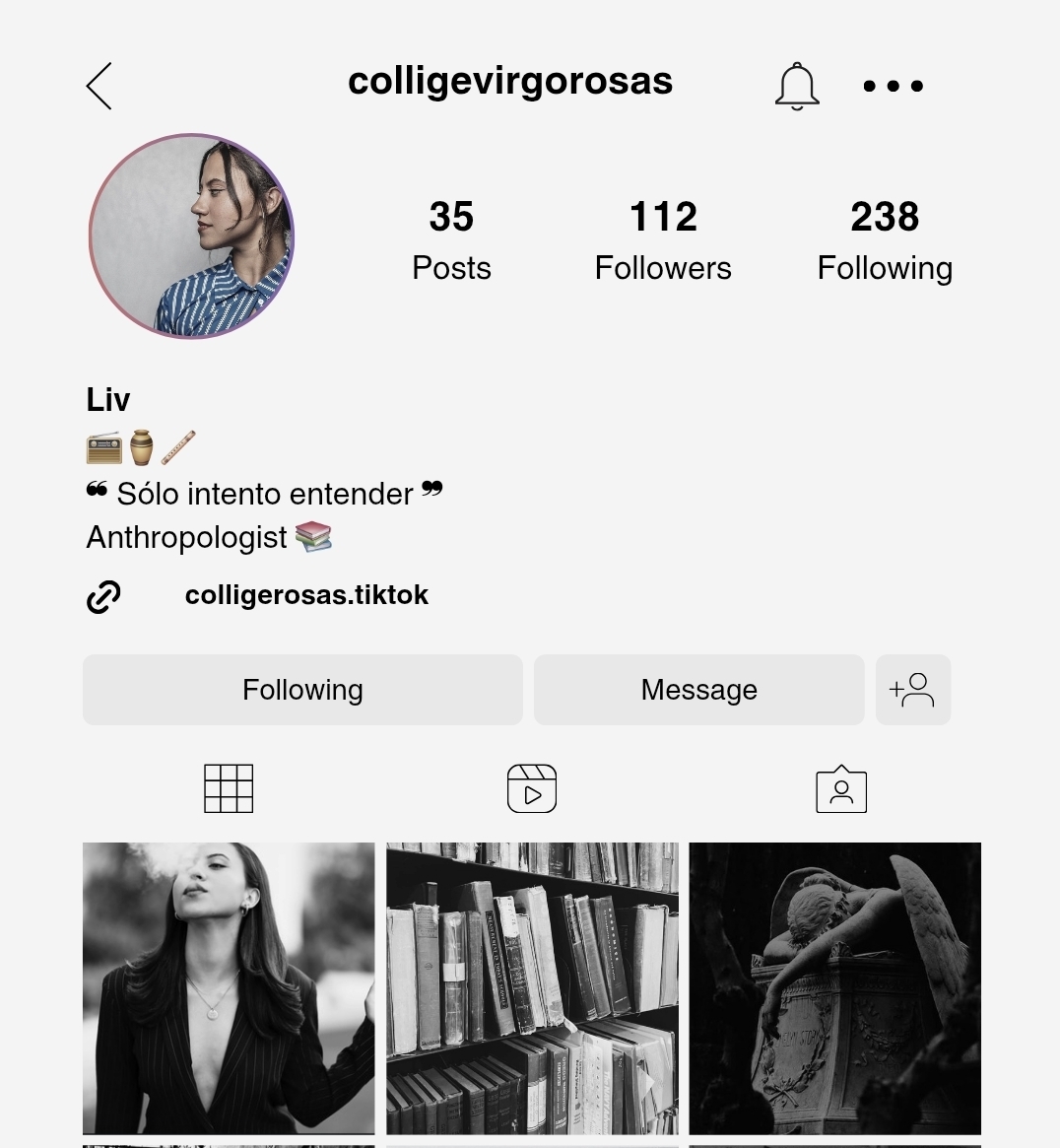View Liv's profile picture
Screen dimensions: 1060x1148
point(192,236)
